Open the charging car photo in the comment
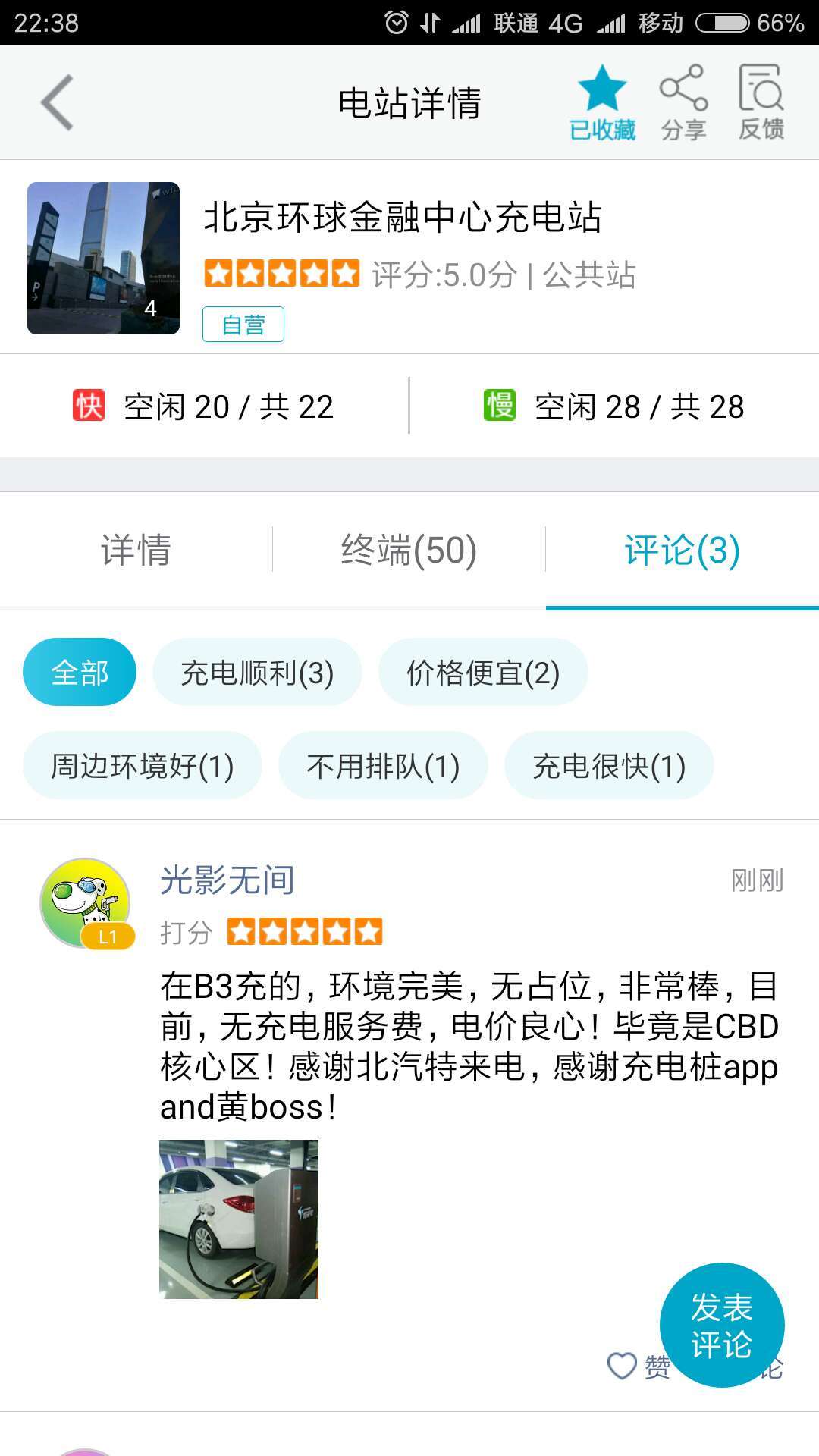 coord(239,1219)
